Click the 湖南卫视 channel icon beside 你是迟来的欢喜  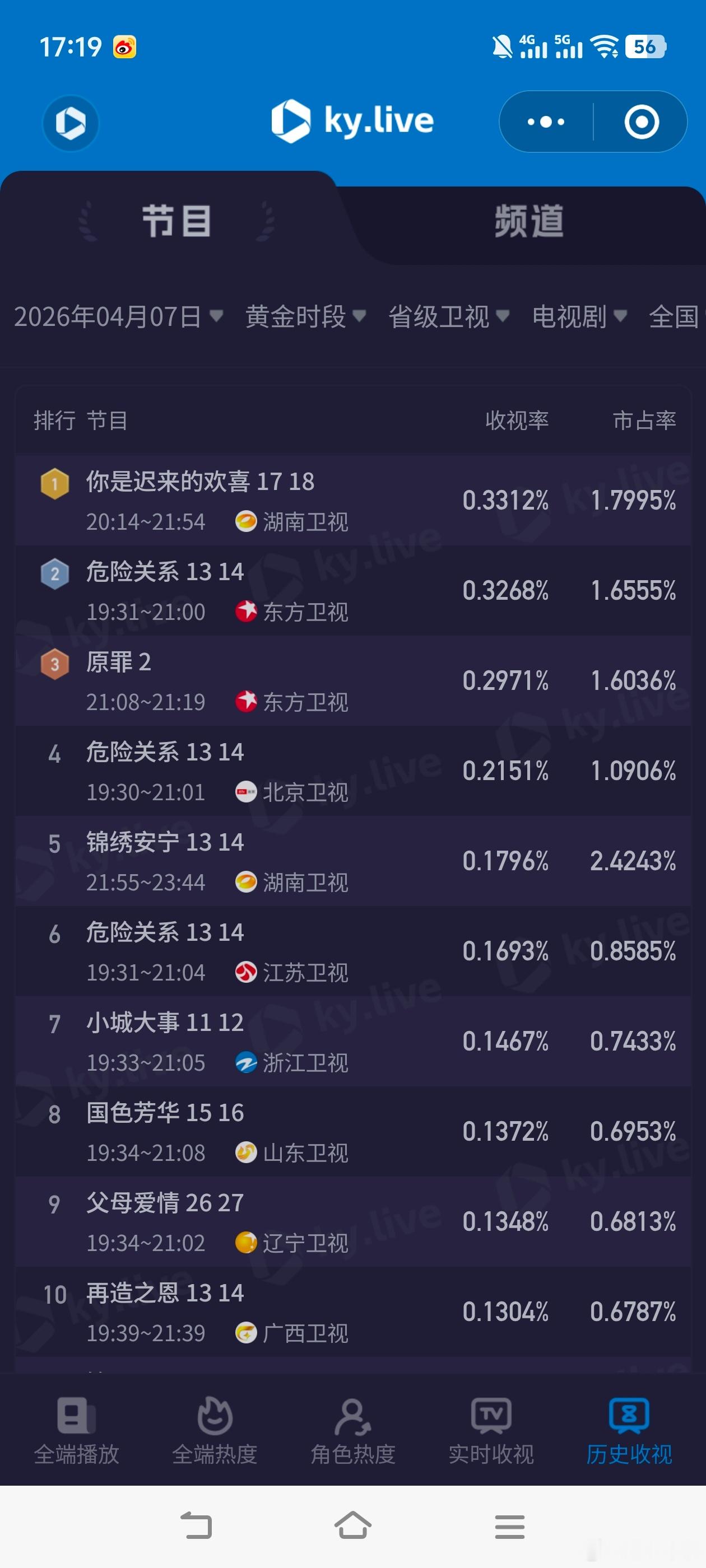(x=245, y=522)
